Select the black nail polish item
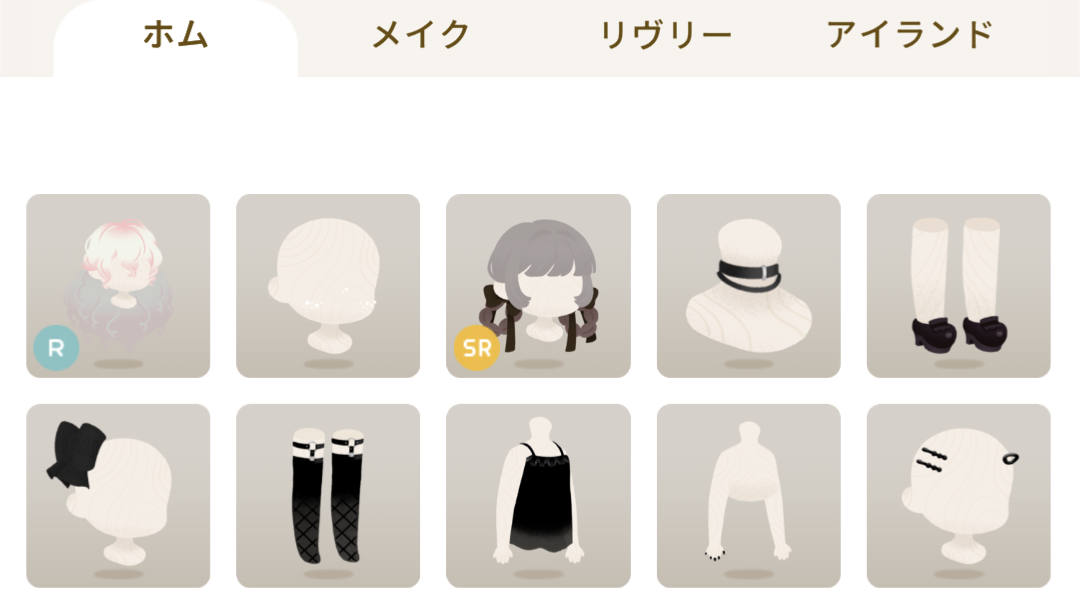1080x610 pixels. click(748, 495)
